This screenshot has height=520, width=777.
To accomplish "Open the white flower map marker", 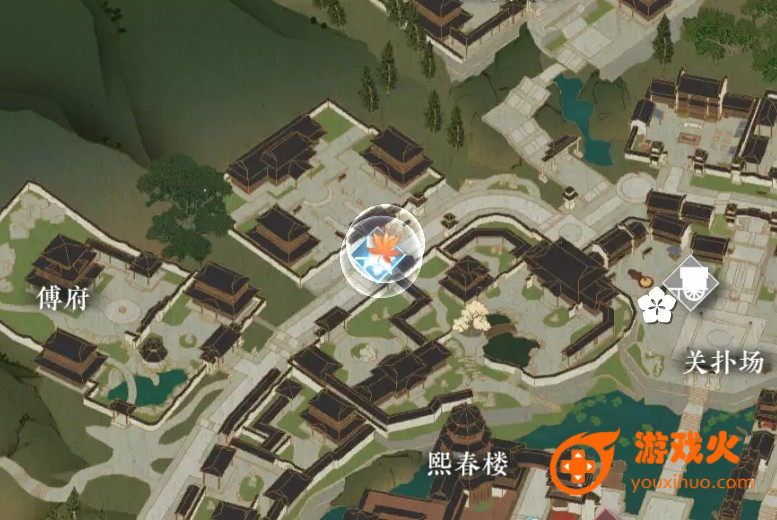I will coord(656,304).
